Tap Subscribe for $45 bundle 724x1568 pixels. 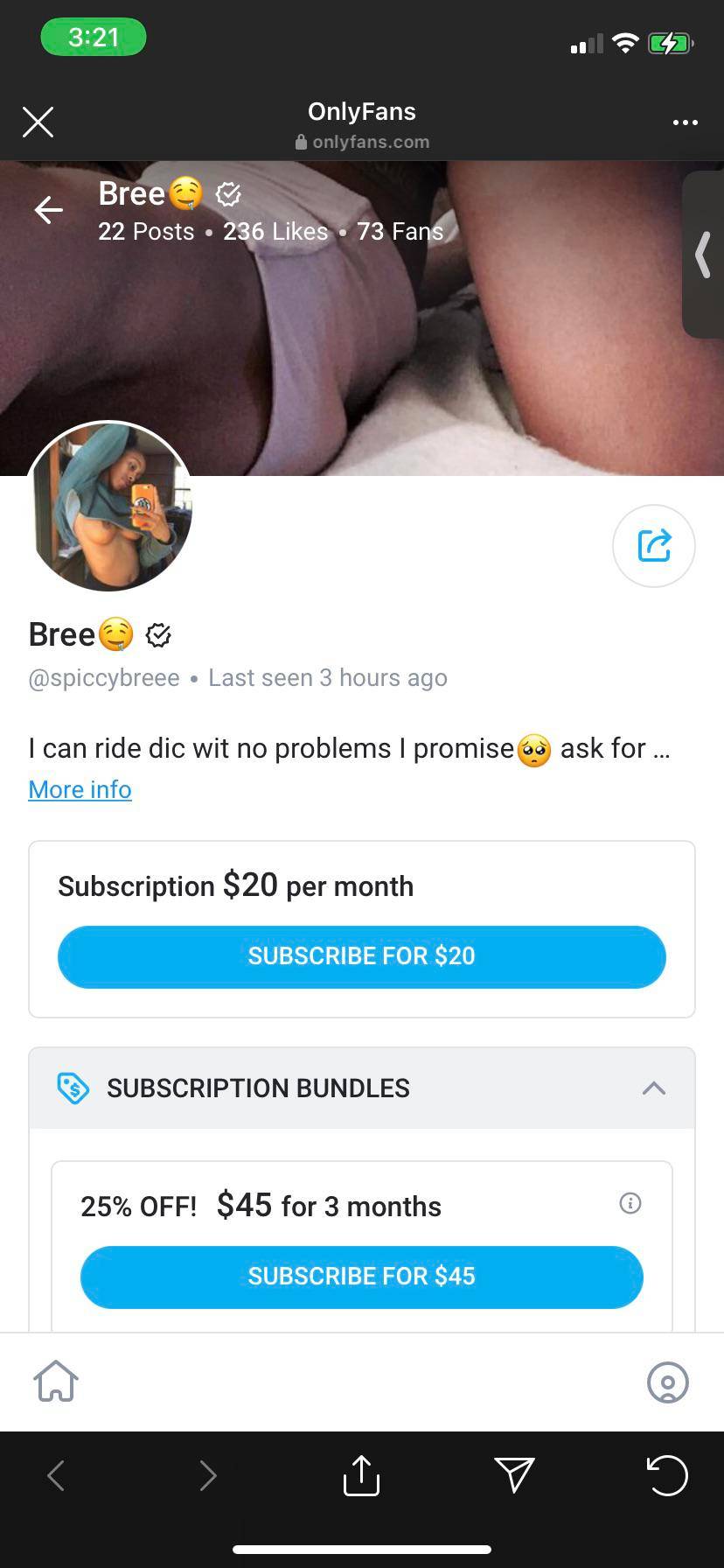point(361,1277)
